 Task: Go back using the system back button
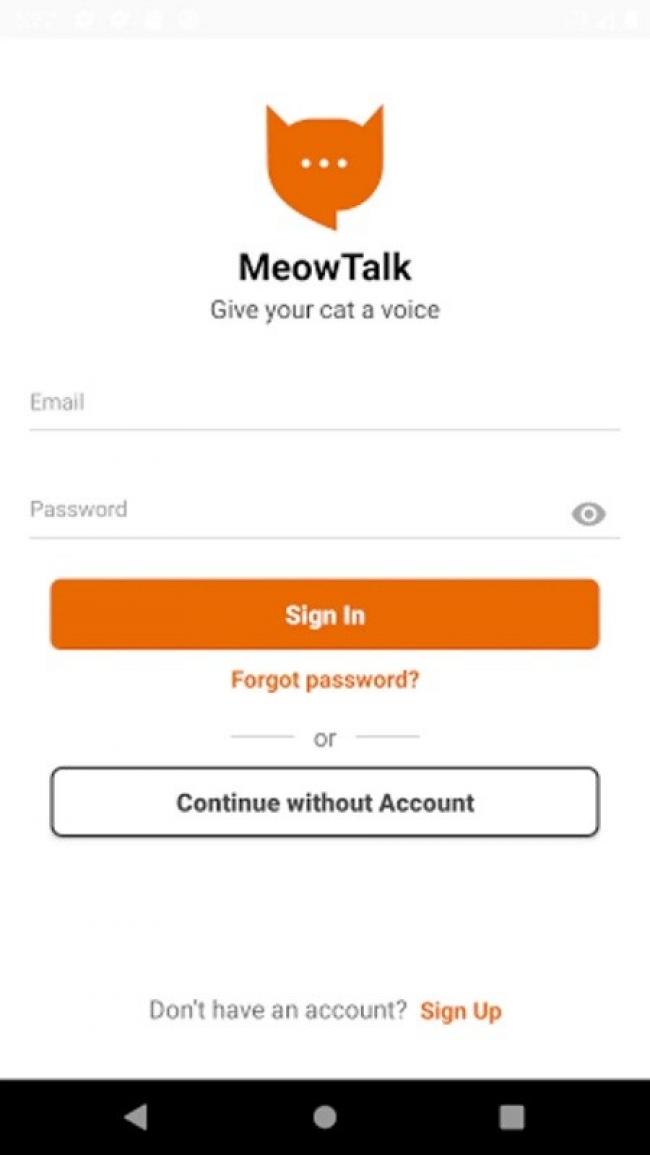coord(136,1117)
